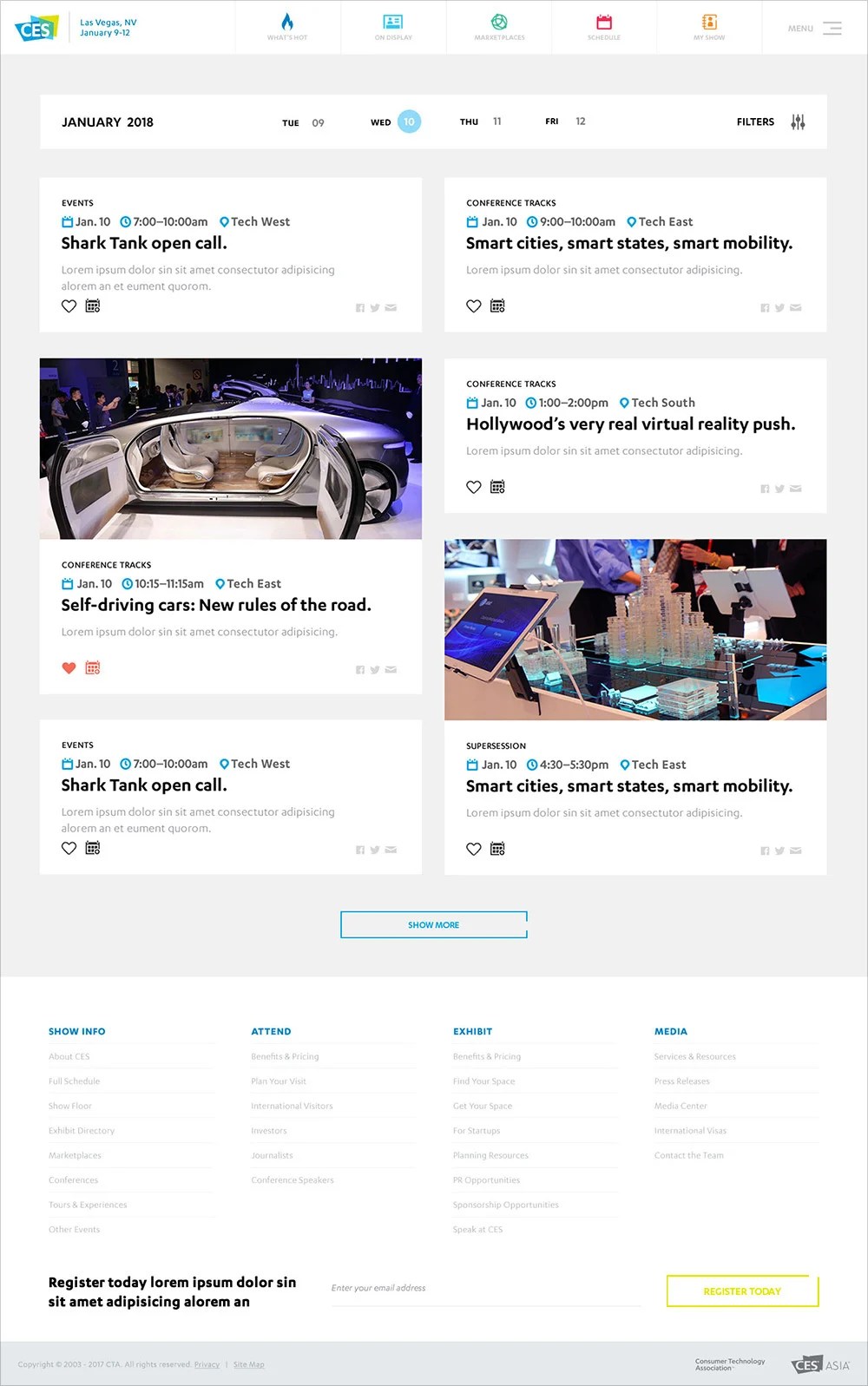Screen dimensions: 868x1386
Task: Add Hollywood's virtual reality session to calendar
Action: pyautogui.click(x=497, y=487)
